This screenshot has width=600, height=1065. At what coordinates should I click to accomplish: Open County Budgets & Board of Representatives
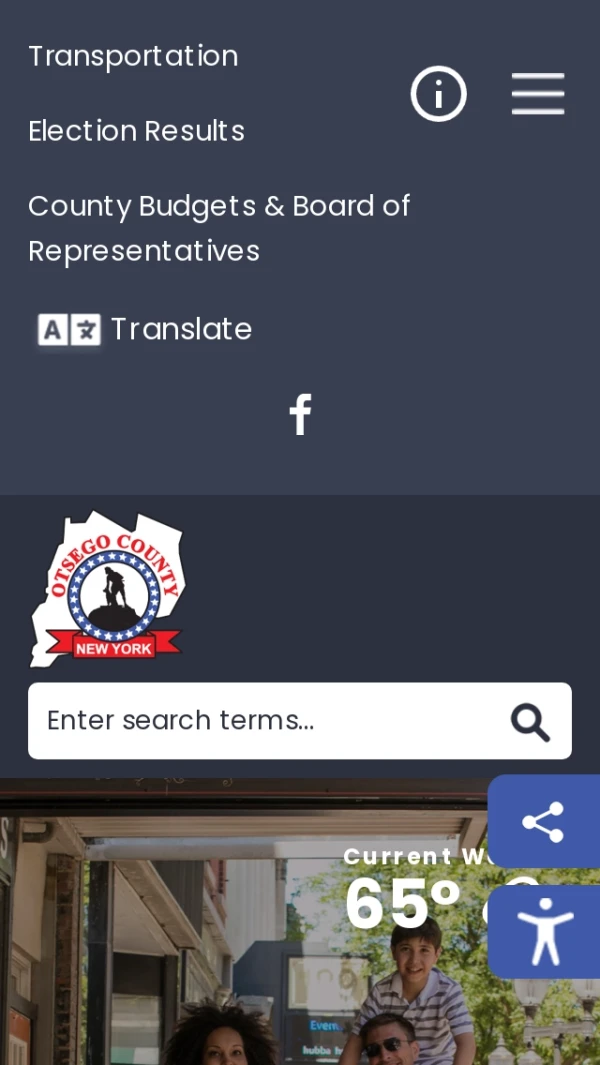[x=218, y=228]
